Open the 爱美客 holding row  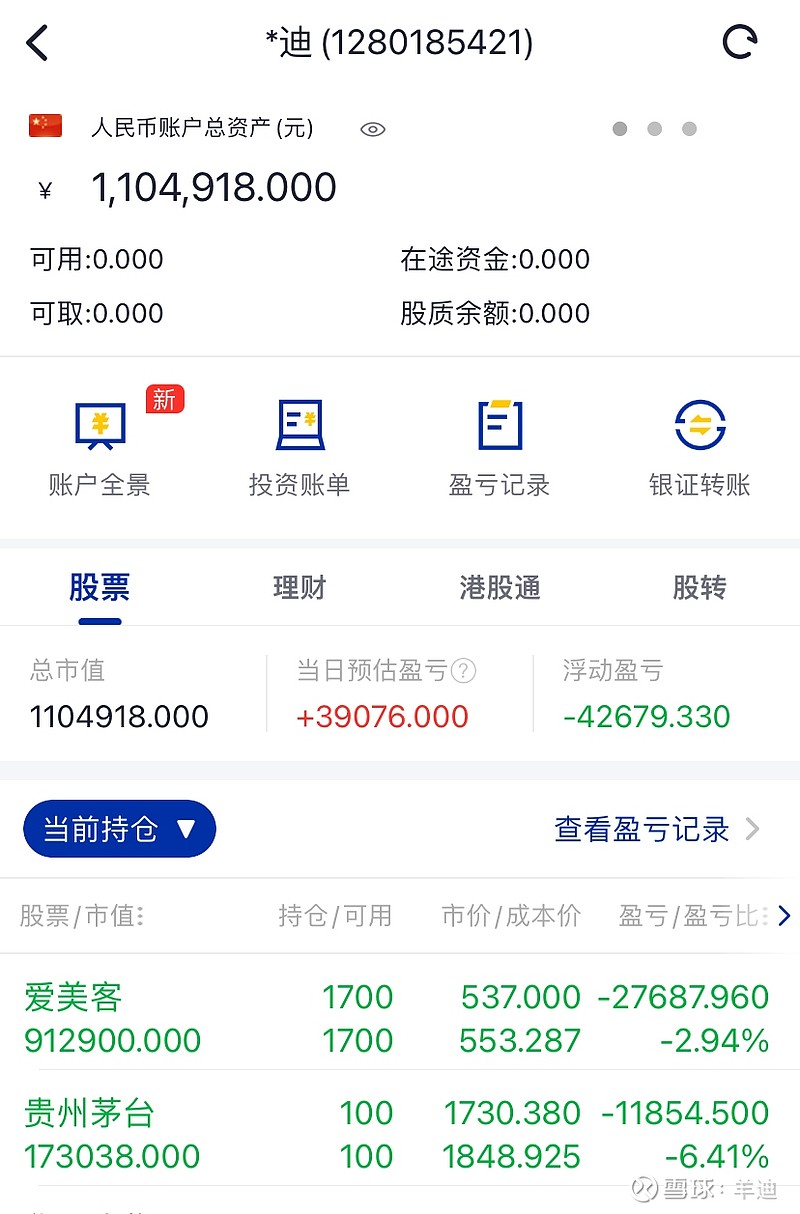(396, 1018)
